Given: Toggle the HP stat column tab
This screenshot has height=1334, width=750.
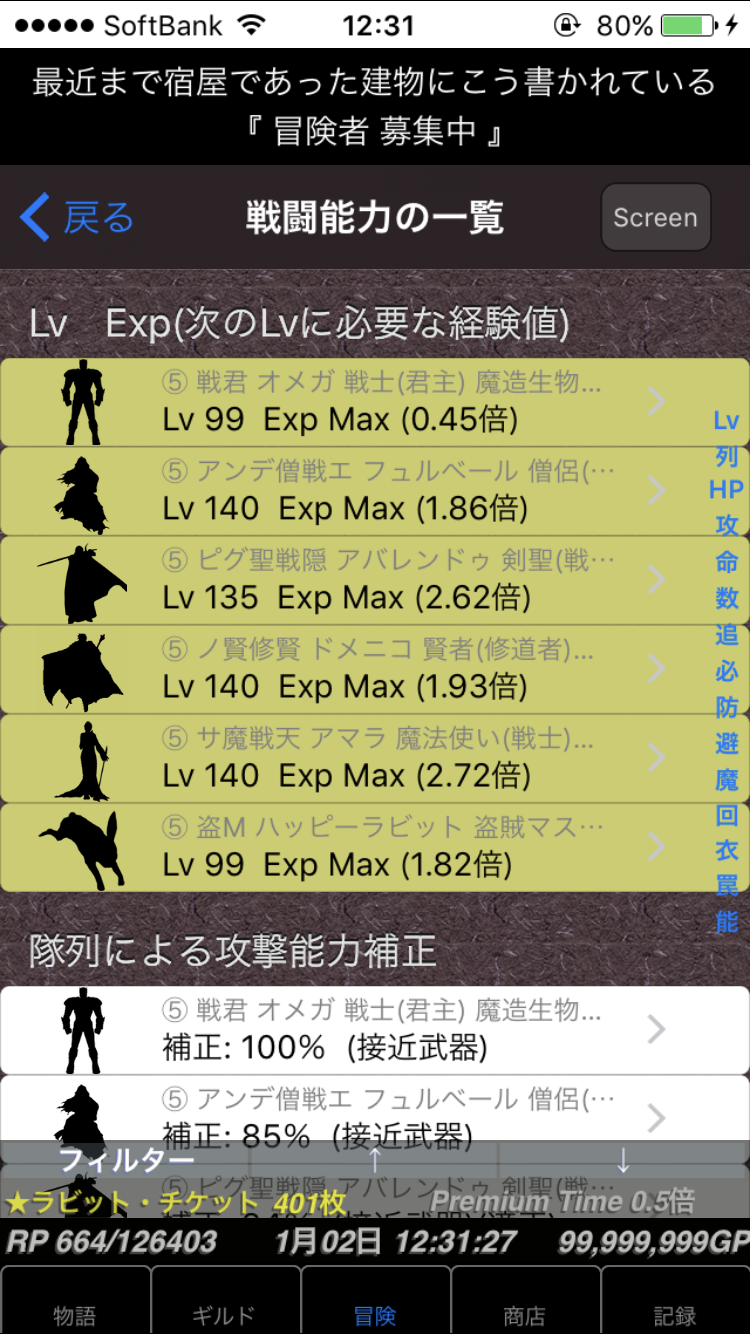Looking at the screenshot, I should [726, 490].
